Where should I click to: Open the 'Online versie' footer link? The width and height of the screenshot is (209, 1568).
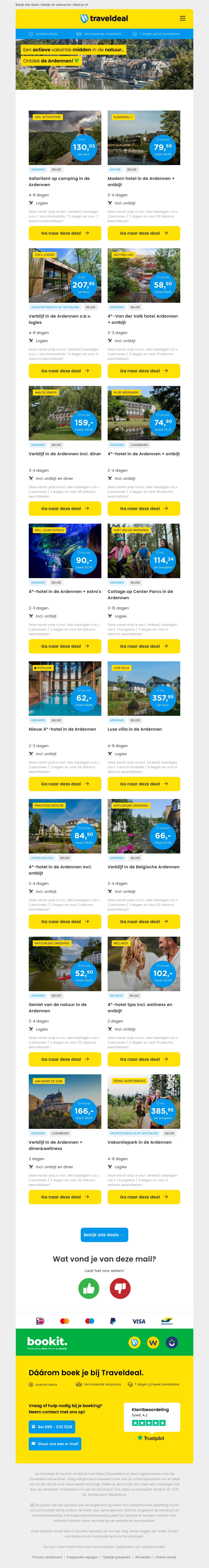166,1557
